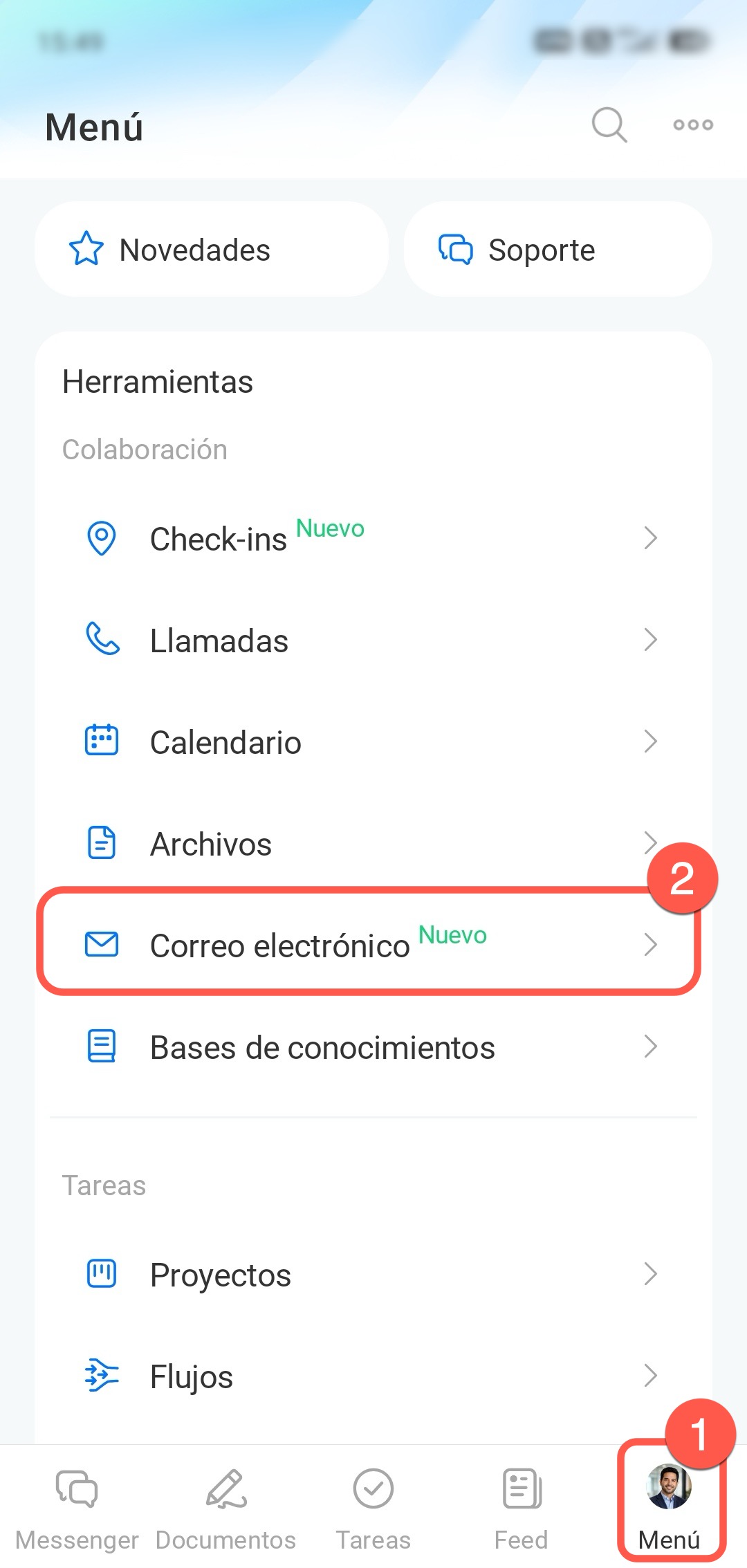Image resolution: width=747 pixels, height=1568 pixels.
Task: Open the Calendario row
Action: pos(373,741)
